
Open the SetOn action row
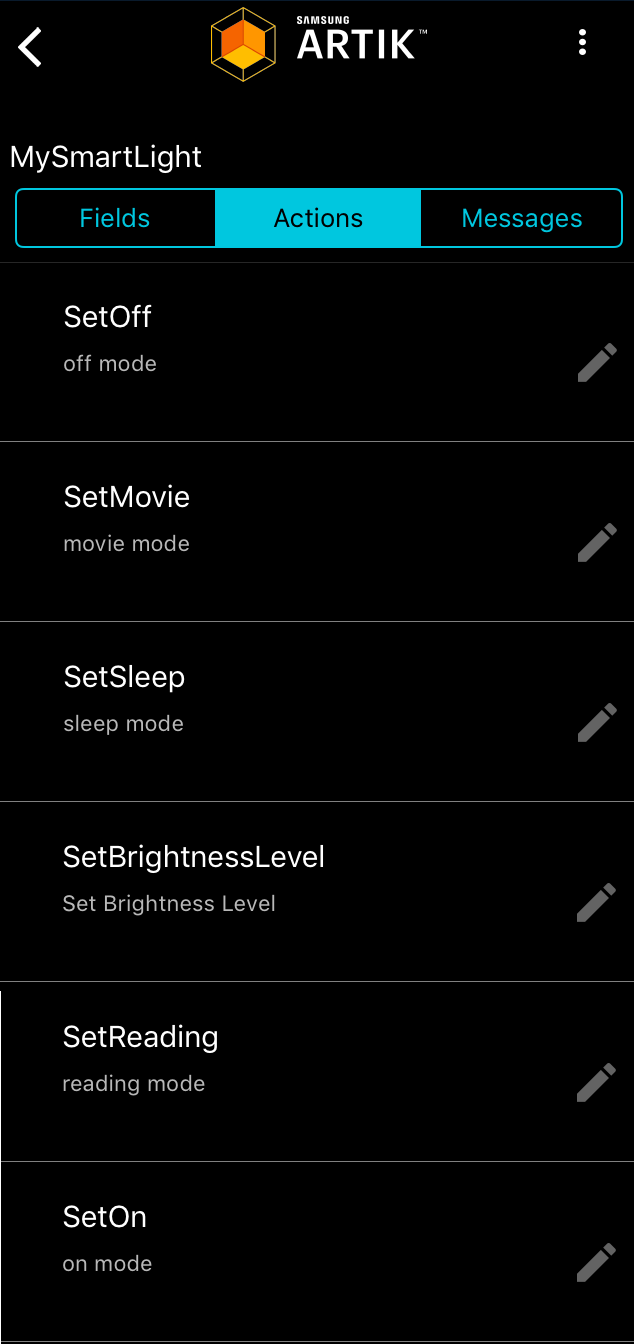(x=317, y=1252)
